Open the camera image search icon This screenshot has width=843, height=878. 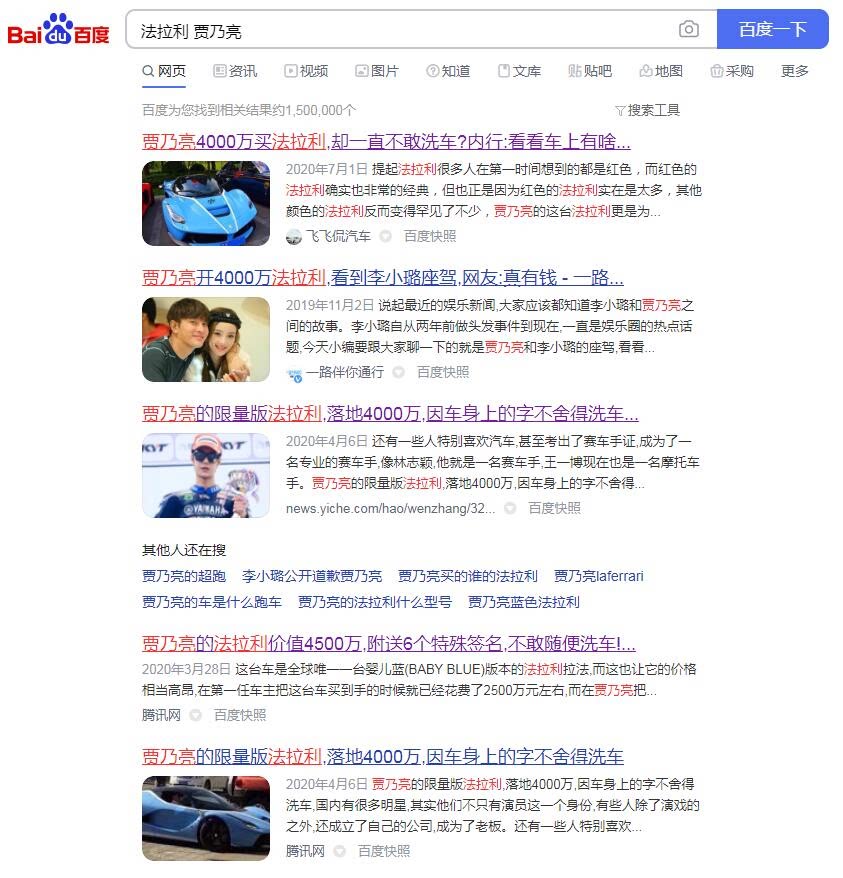click(688, 30)
